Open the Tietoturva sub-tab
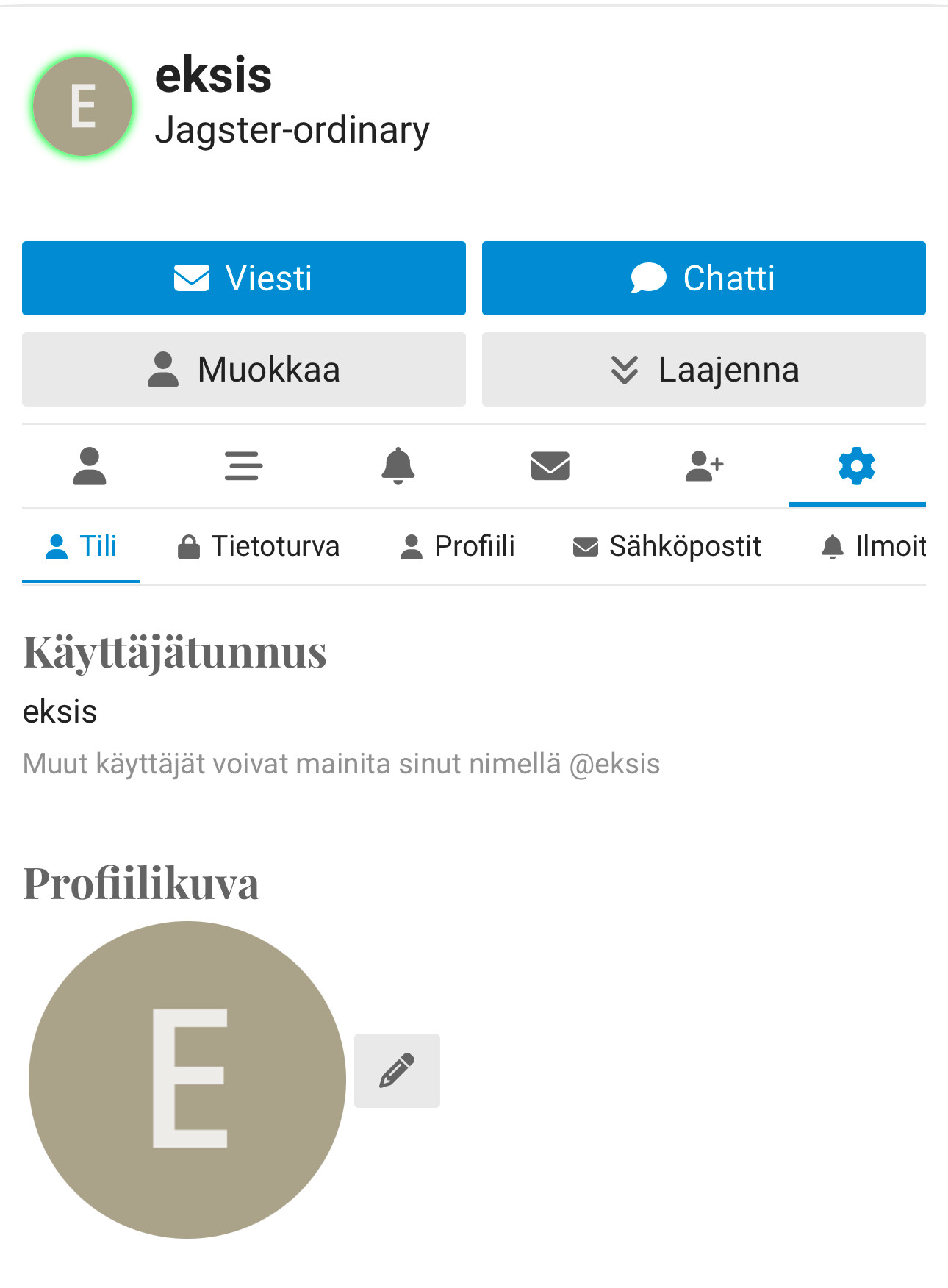This screenshot has width=948, height=1288. tap(259, 546)
